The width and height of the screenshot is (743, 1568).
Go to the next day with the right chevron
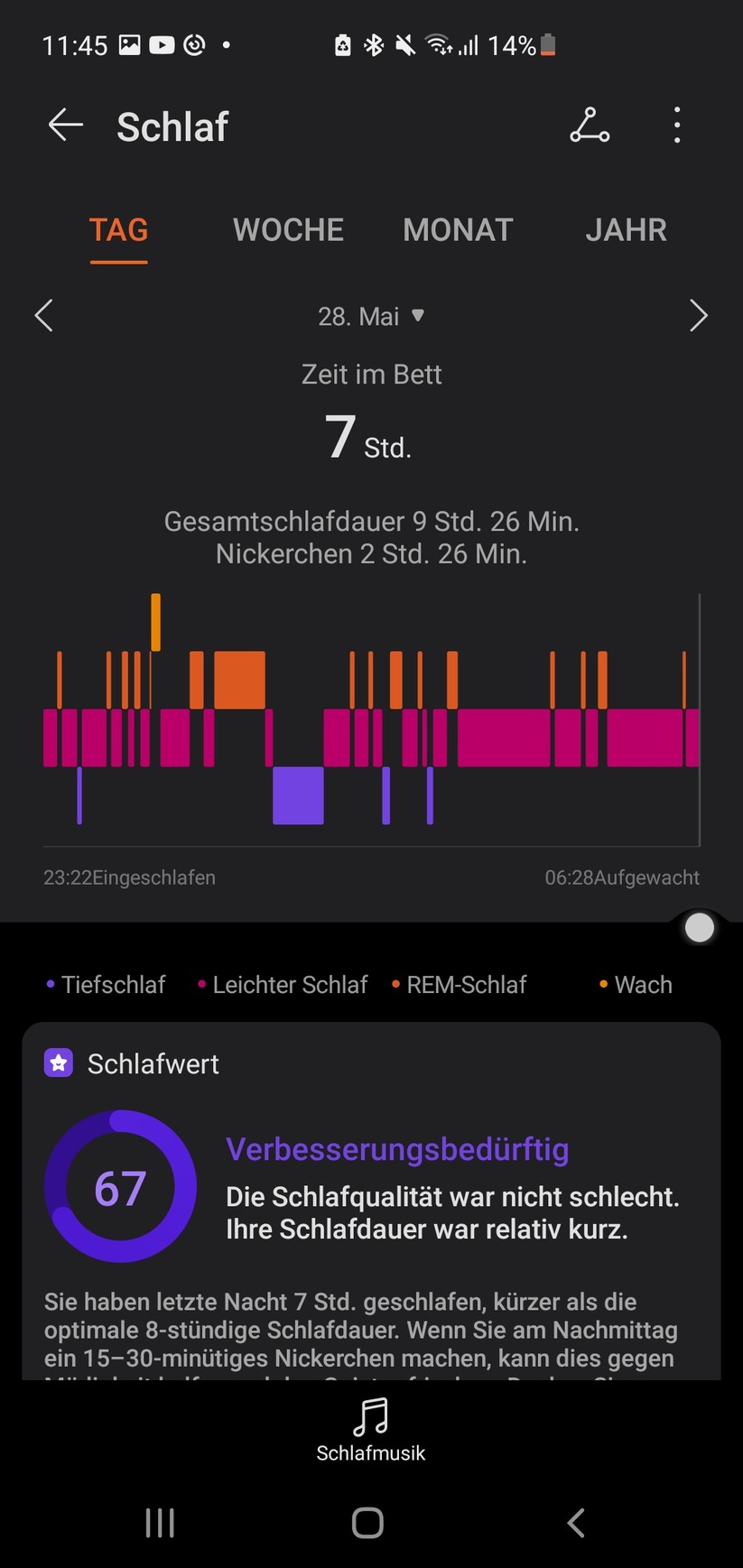tap(699, 316)
